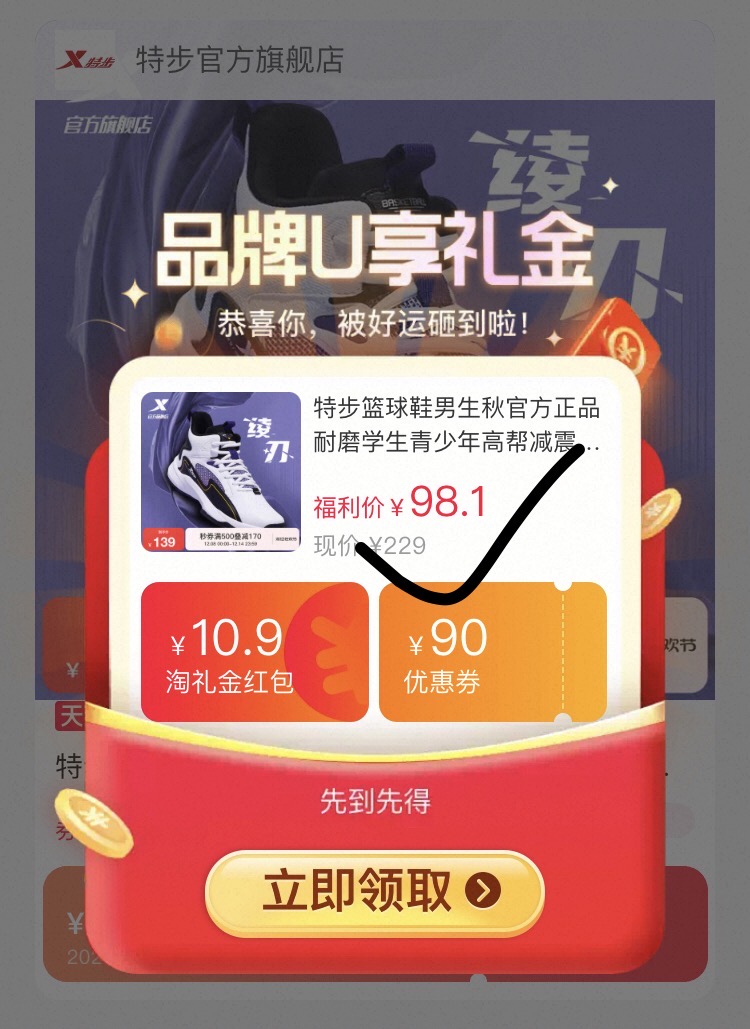Click the 秒杀券满500叠减170 tag on the thumbnail
The image size is (750, 1029).
[228, 537]
